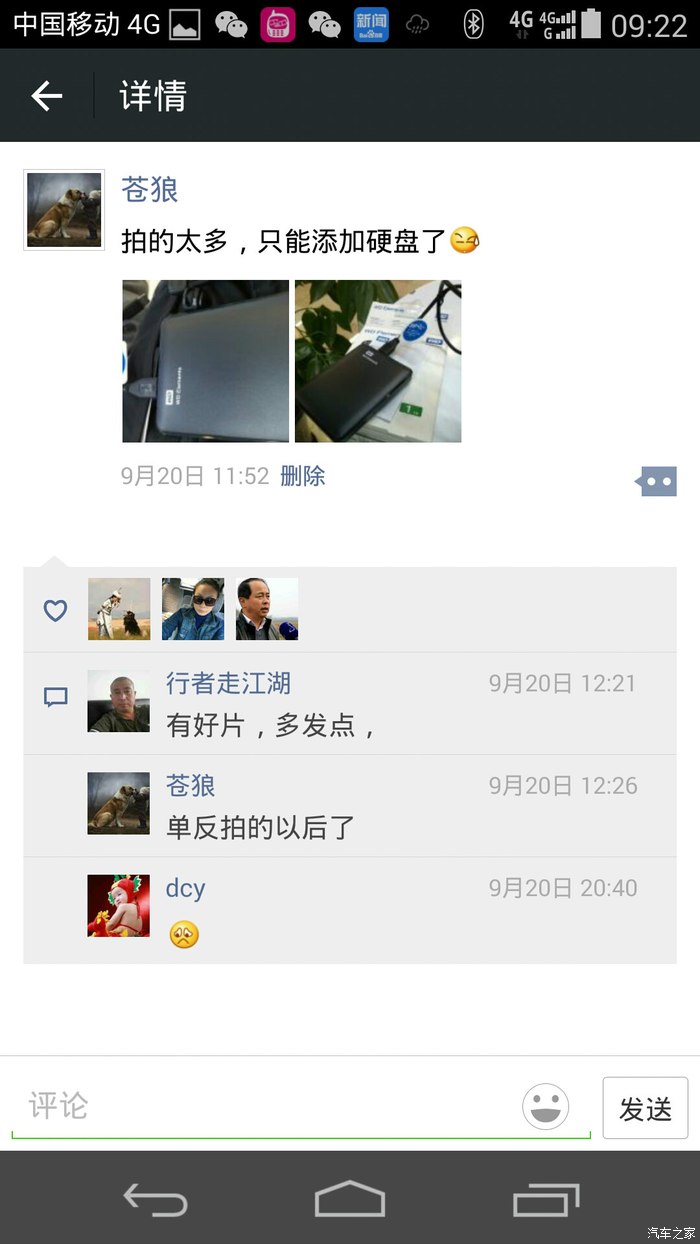700x1244 pixels.
Task: Open the second hard drive photo
Action: pyautogui.click(x=378, y=361)
